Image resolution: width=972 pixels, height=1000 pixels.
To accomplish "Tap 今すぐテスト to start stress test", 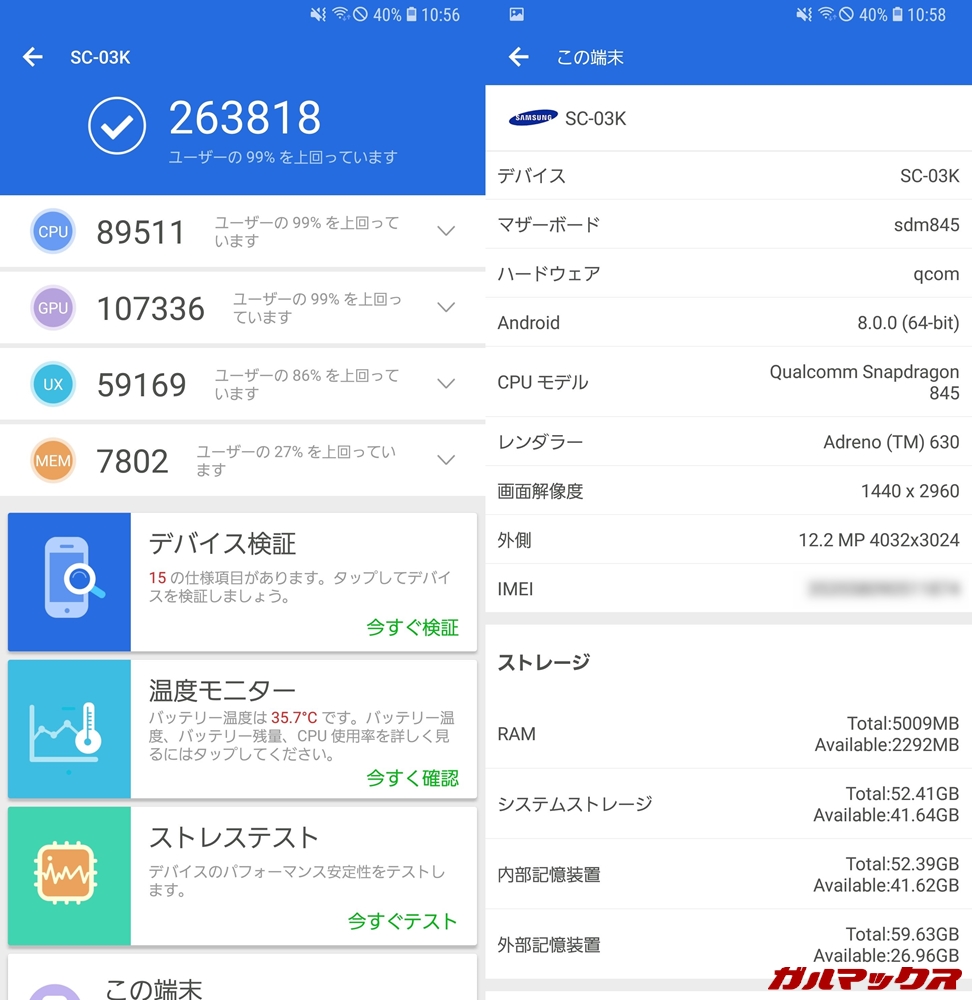I will tap(402, 922).
